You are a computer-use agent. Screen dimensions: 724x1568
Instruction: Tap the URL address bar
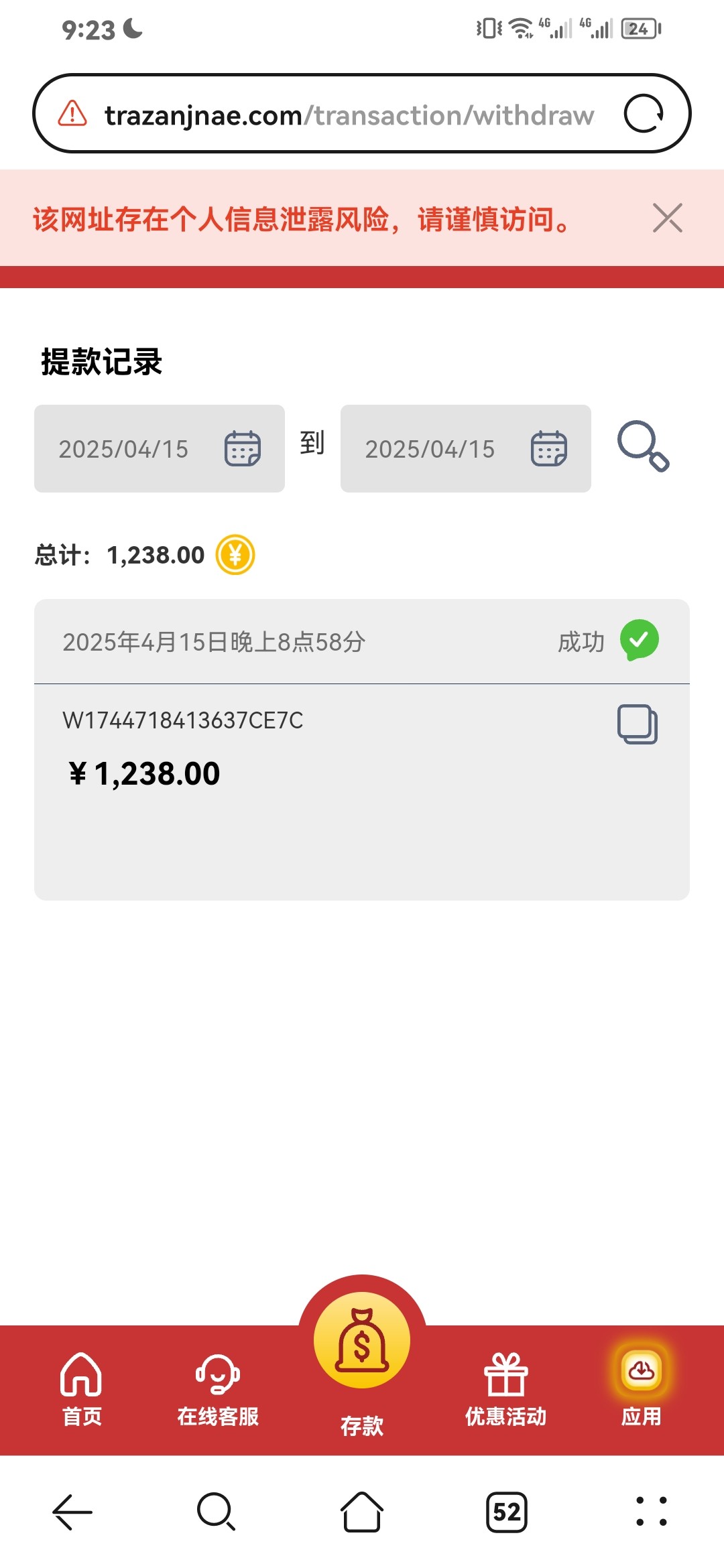click(x=349, y=115)
